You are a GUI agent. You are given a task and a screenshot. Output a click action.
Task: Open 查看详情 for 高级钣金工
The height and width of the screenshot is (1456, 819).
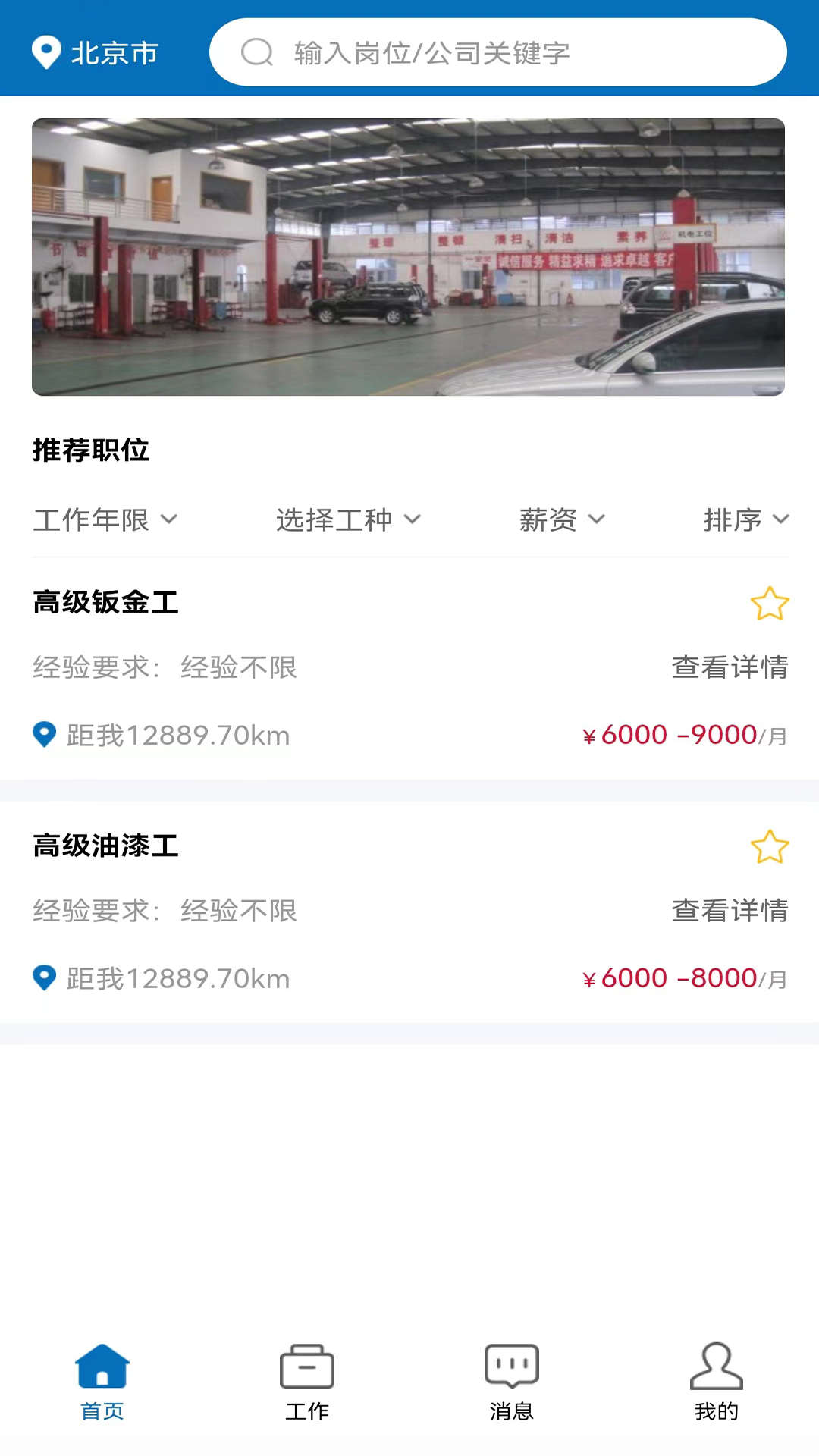click(x=730, y=669)
